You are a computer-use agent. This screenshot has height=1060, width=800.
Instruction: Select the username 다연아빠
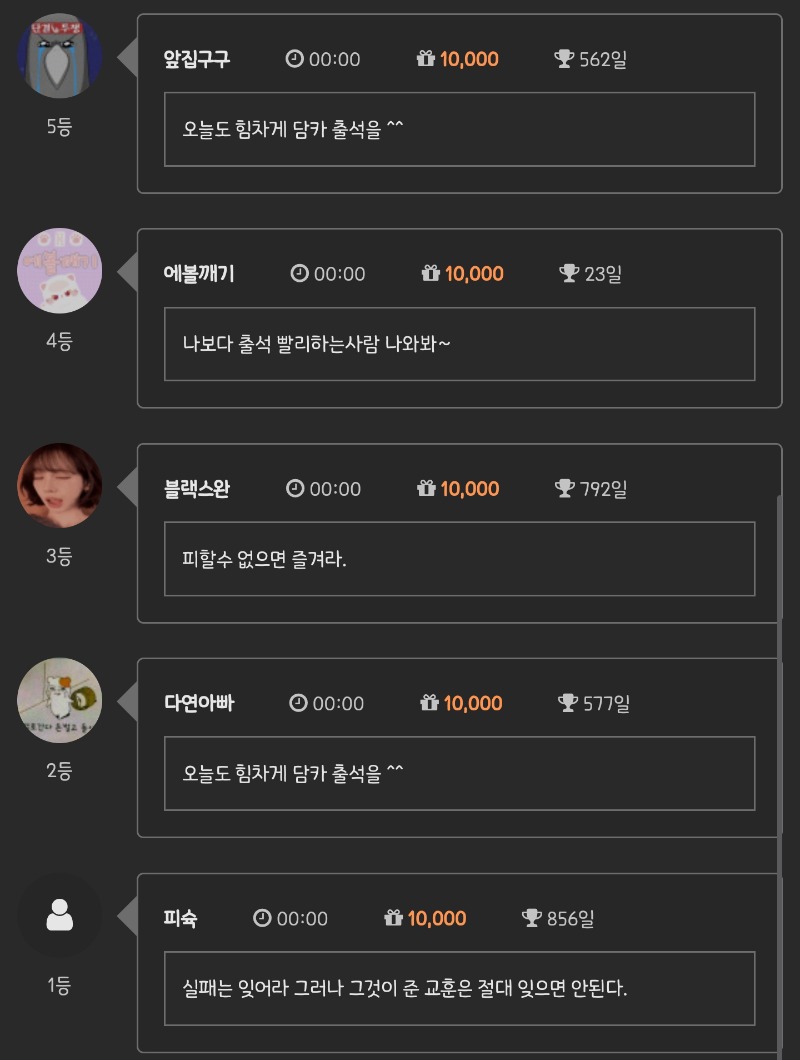pos(199,703)
